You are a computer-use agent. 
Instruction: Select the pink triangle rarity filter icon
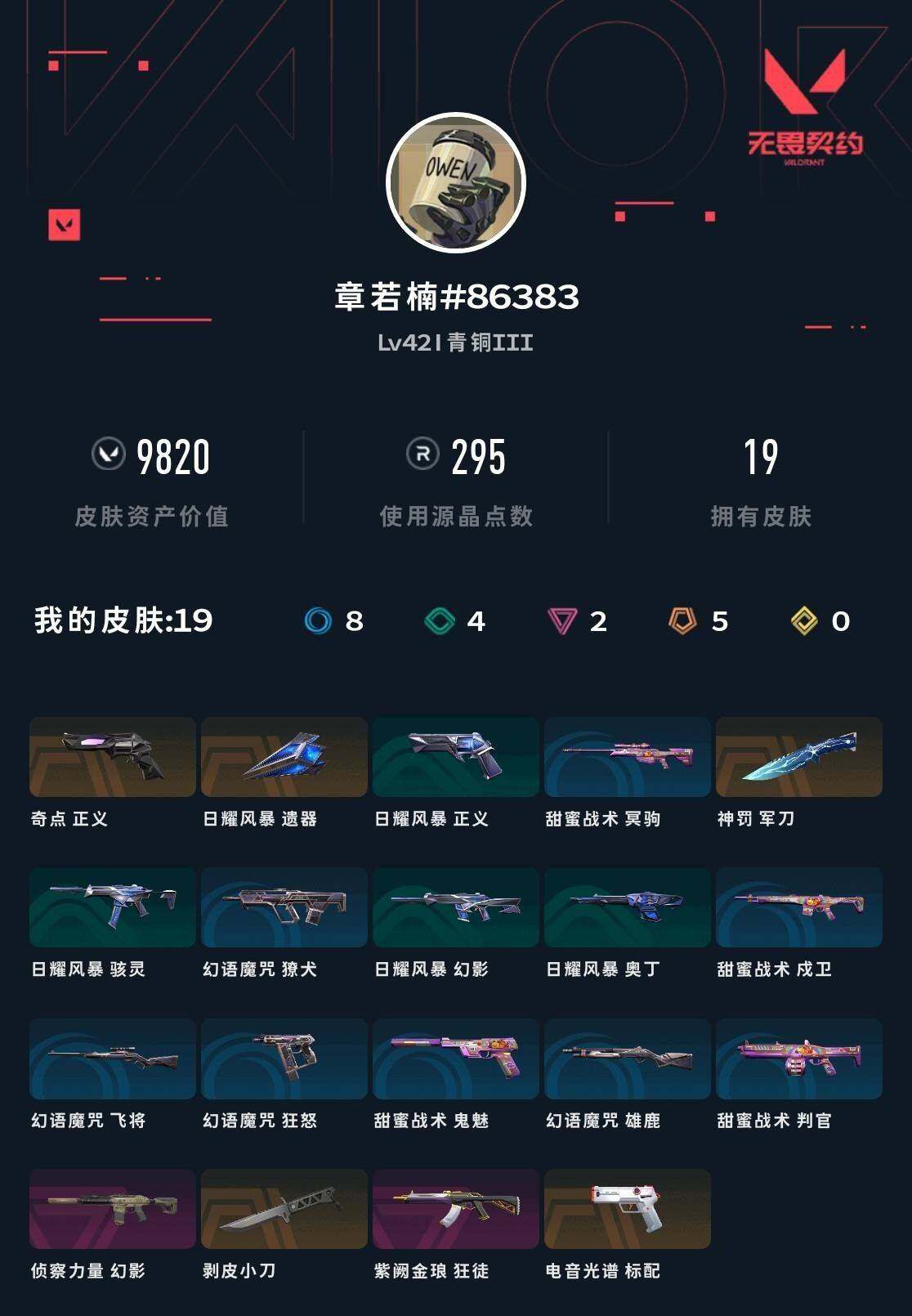point(564,621)
